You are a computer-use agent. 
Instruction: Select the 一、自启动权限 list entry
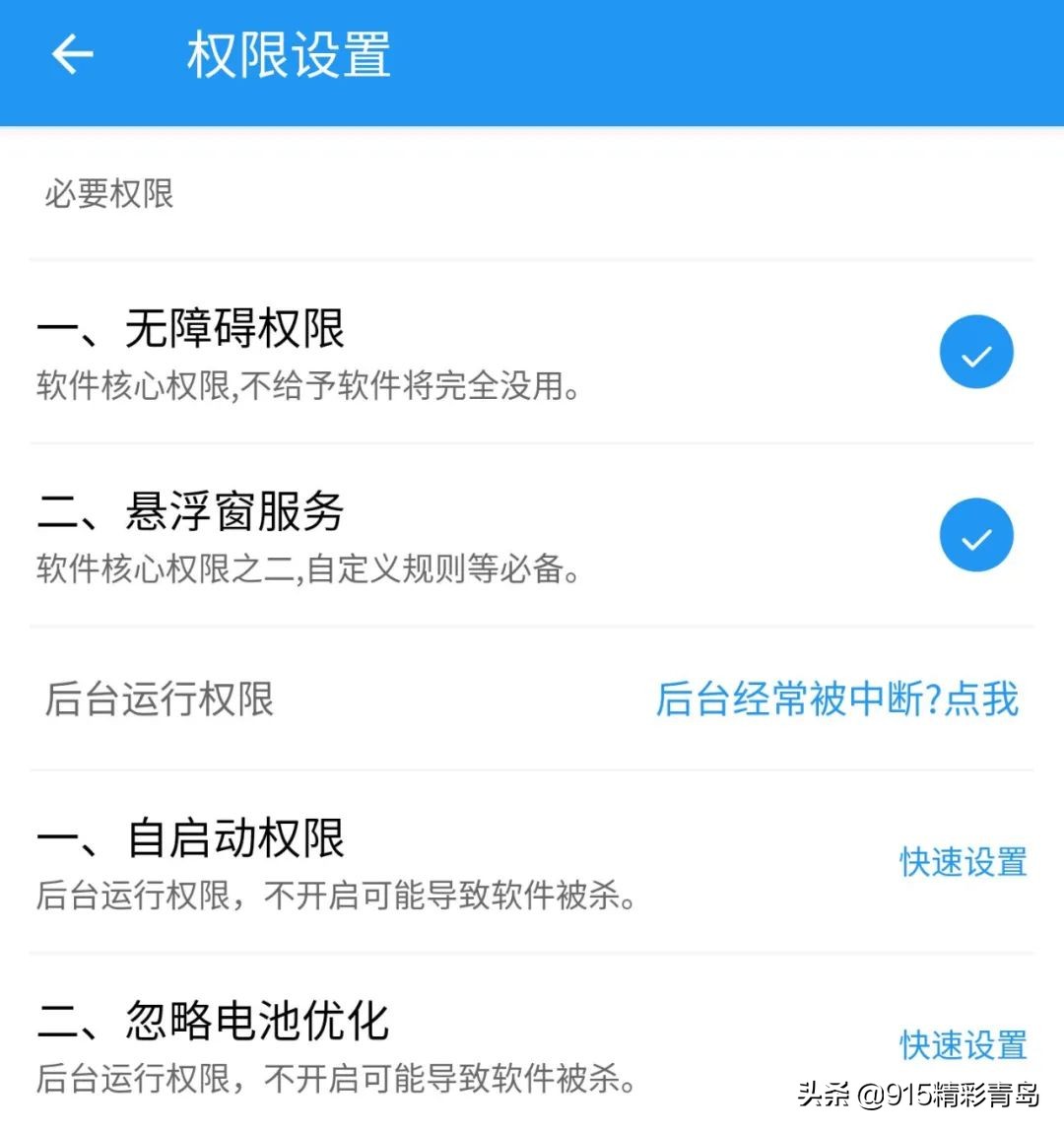click(x=192, y=839)
